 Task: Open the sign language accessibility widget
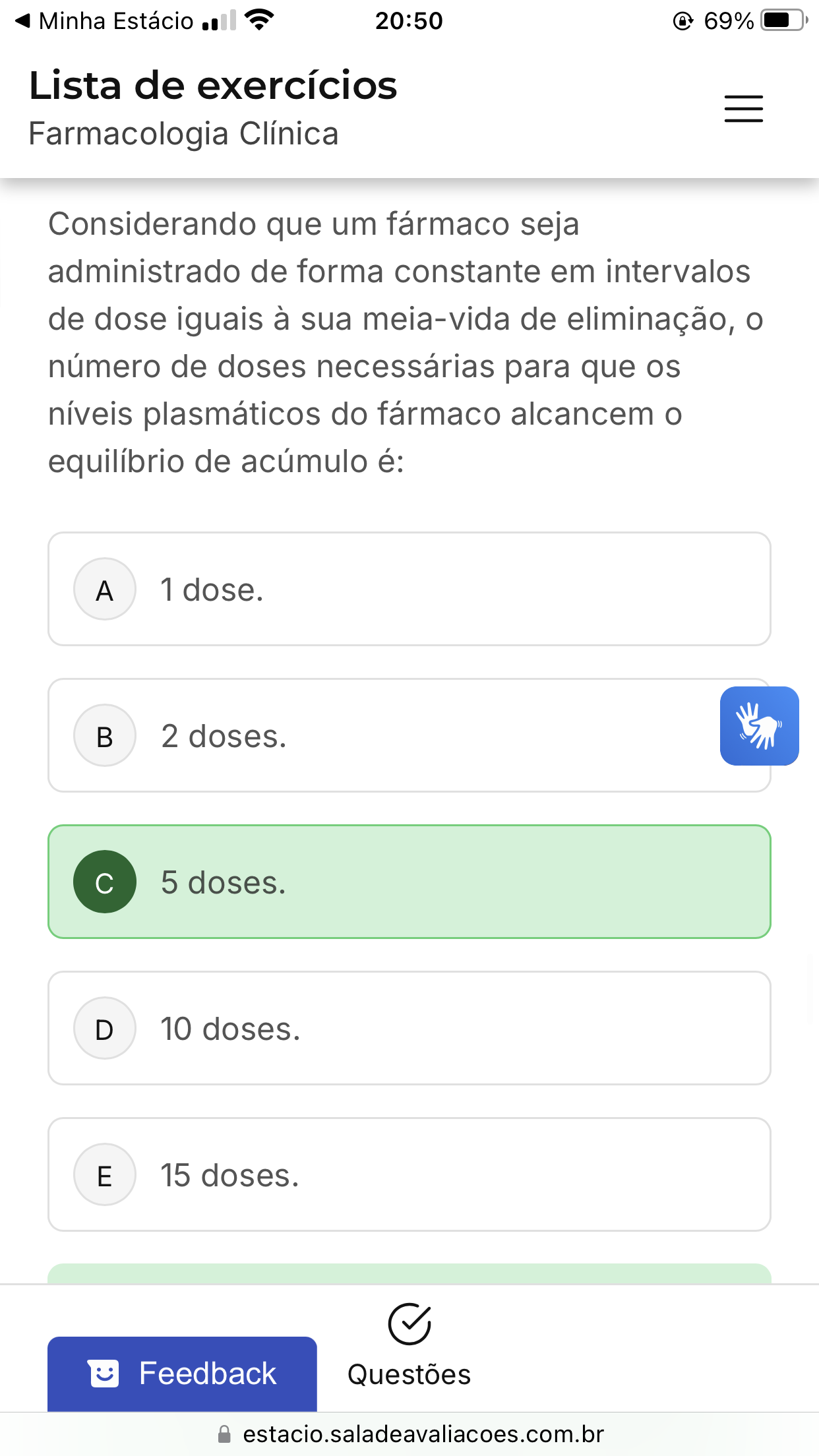[x=759, y=726]
